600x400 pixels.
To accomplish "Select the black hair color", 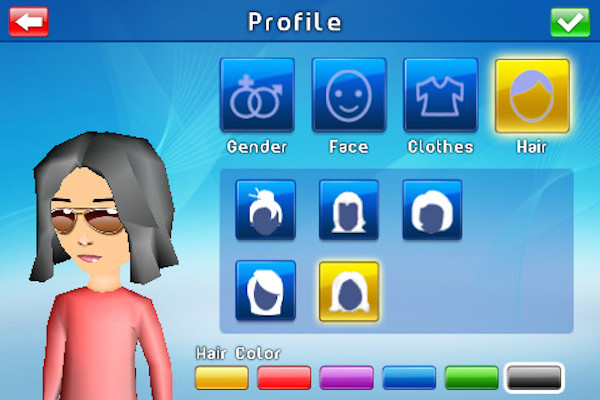I will click(x=534, y=377).
